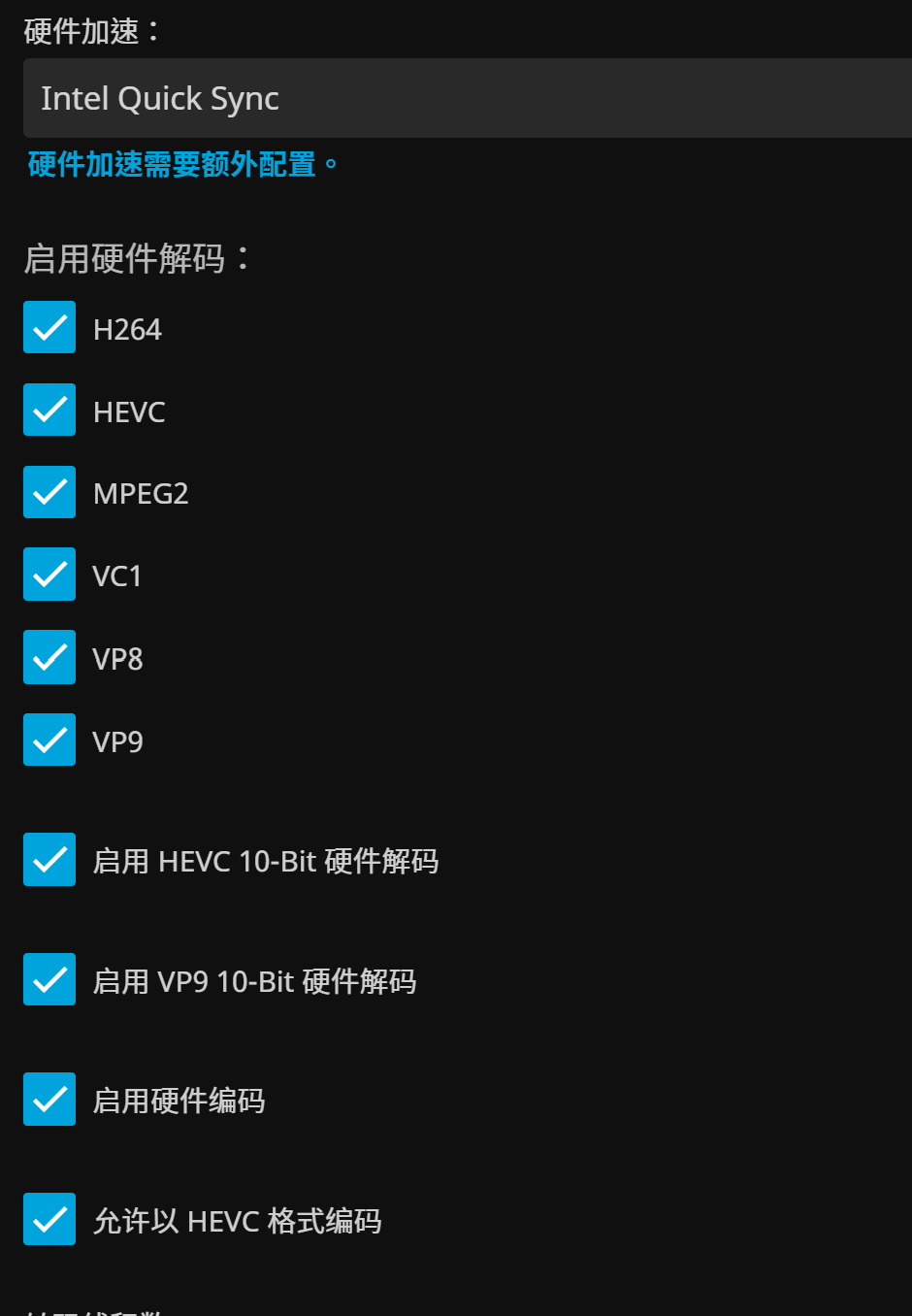Disable H264 hardware decoding
This screenshot has height=1316, width=912.
pos(49,327)
